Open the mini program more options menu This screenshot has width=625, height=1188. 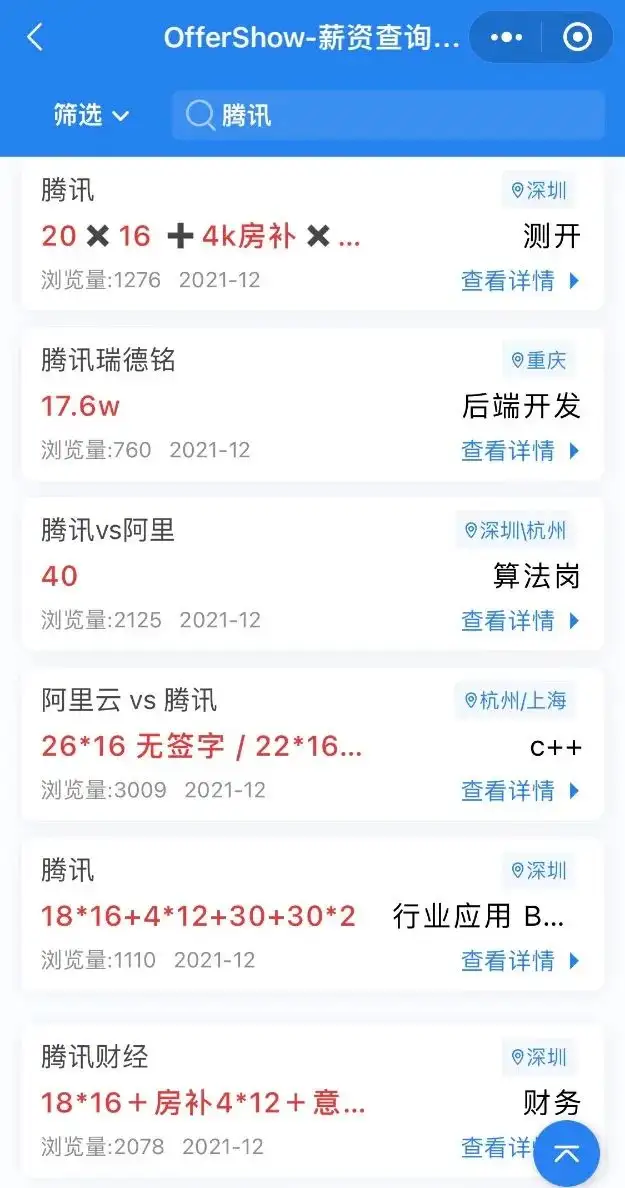pyautogui.click(x=507, y=38)
